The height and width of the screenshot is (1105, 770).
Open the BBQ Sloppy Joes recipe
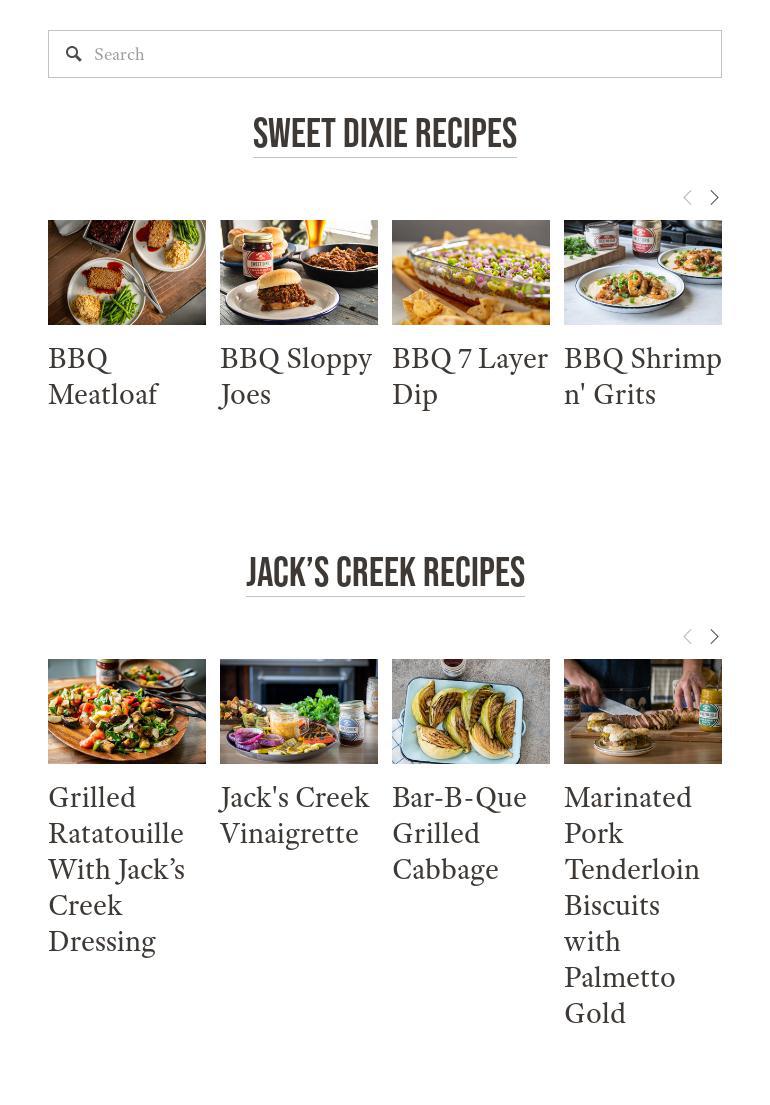point(299,273)
